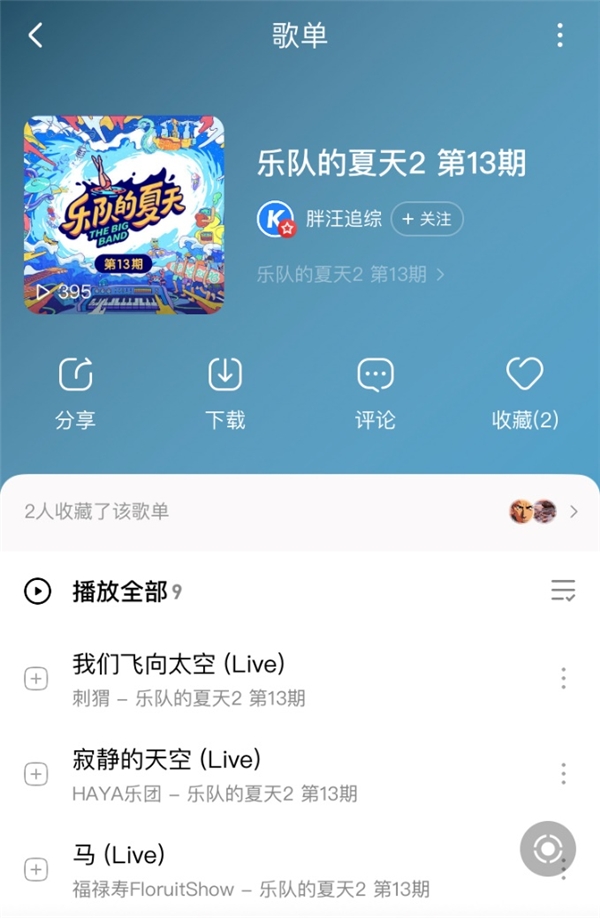Share this playlist
600x918 pixels.
[x=75, y=393]
